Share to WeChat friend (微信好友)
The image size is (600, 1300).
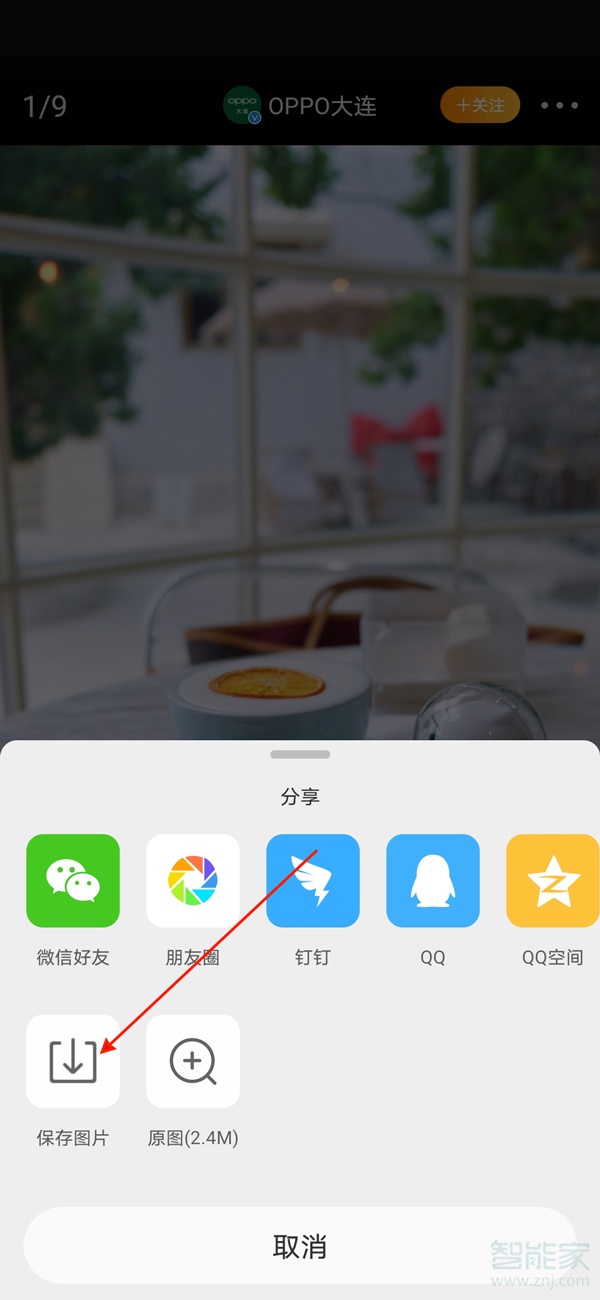[73, 881]
